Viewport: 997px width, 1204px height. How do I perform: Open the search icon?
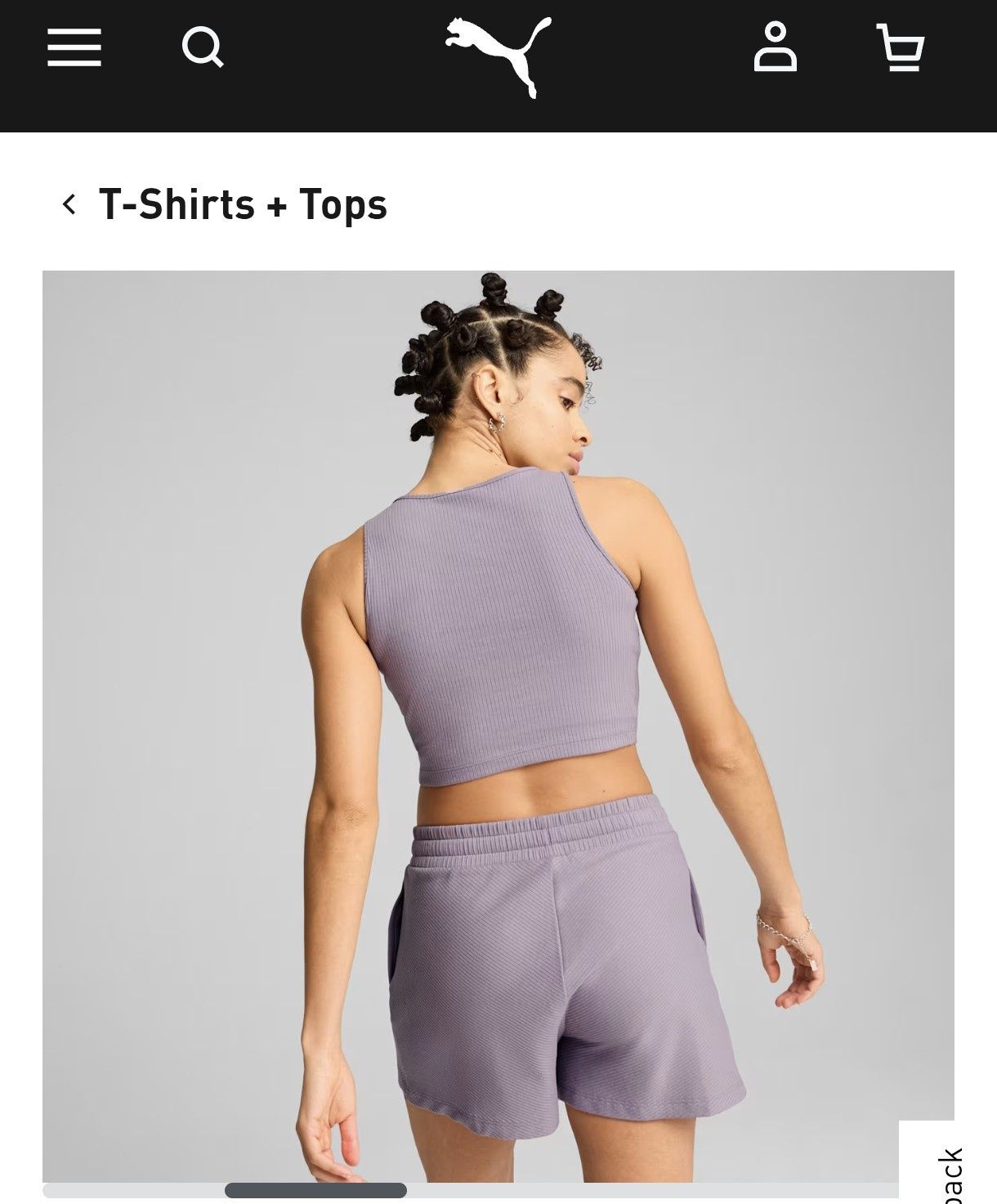(x=202, y=47)
